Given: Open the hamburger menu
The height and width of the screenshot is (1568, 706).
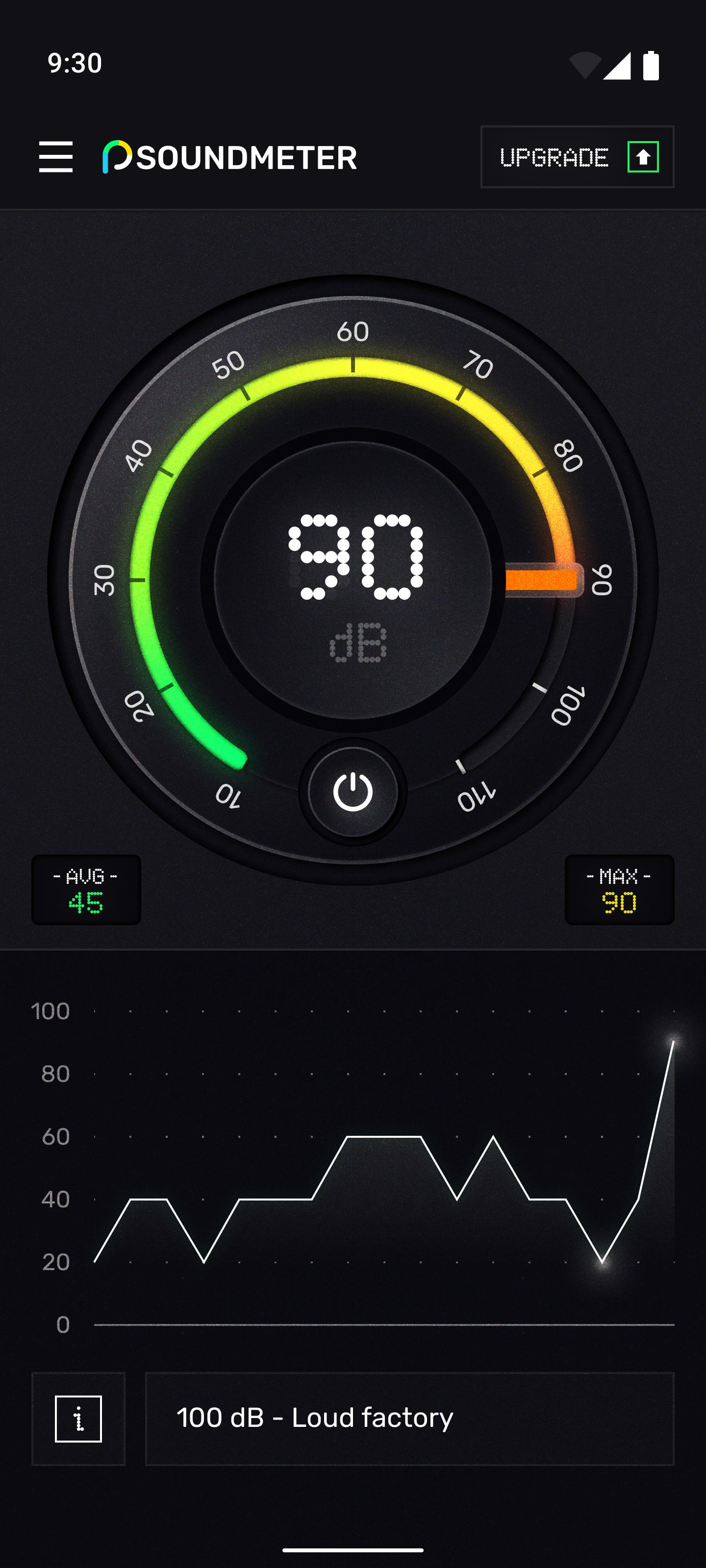Looking at the screenshot, I should pyautogui.click(x=55, y=157).
